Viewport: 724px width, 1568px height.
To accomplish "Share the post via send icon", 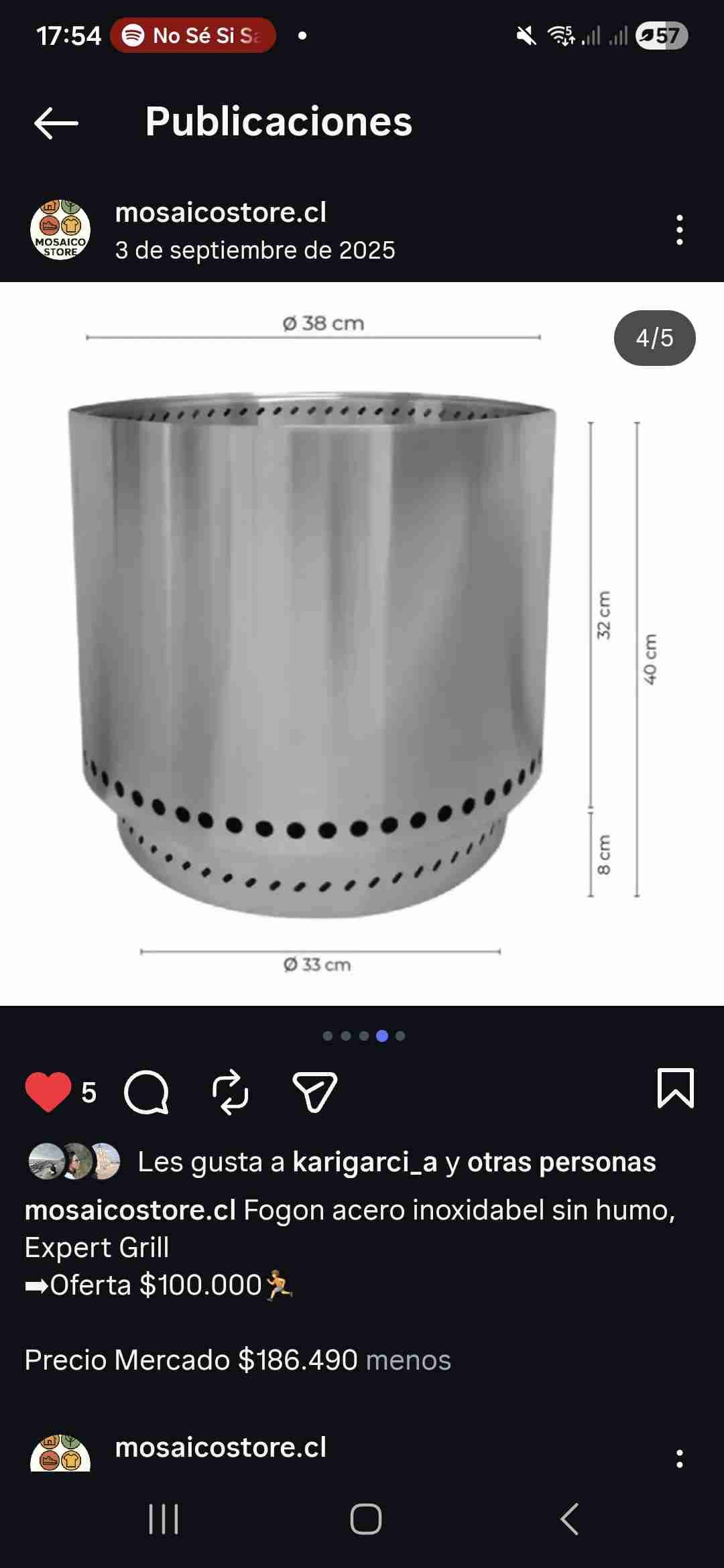I will [314, 1092].
